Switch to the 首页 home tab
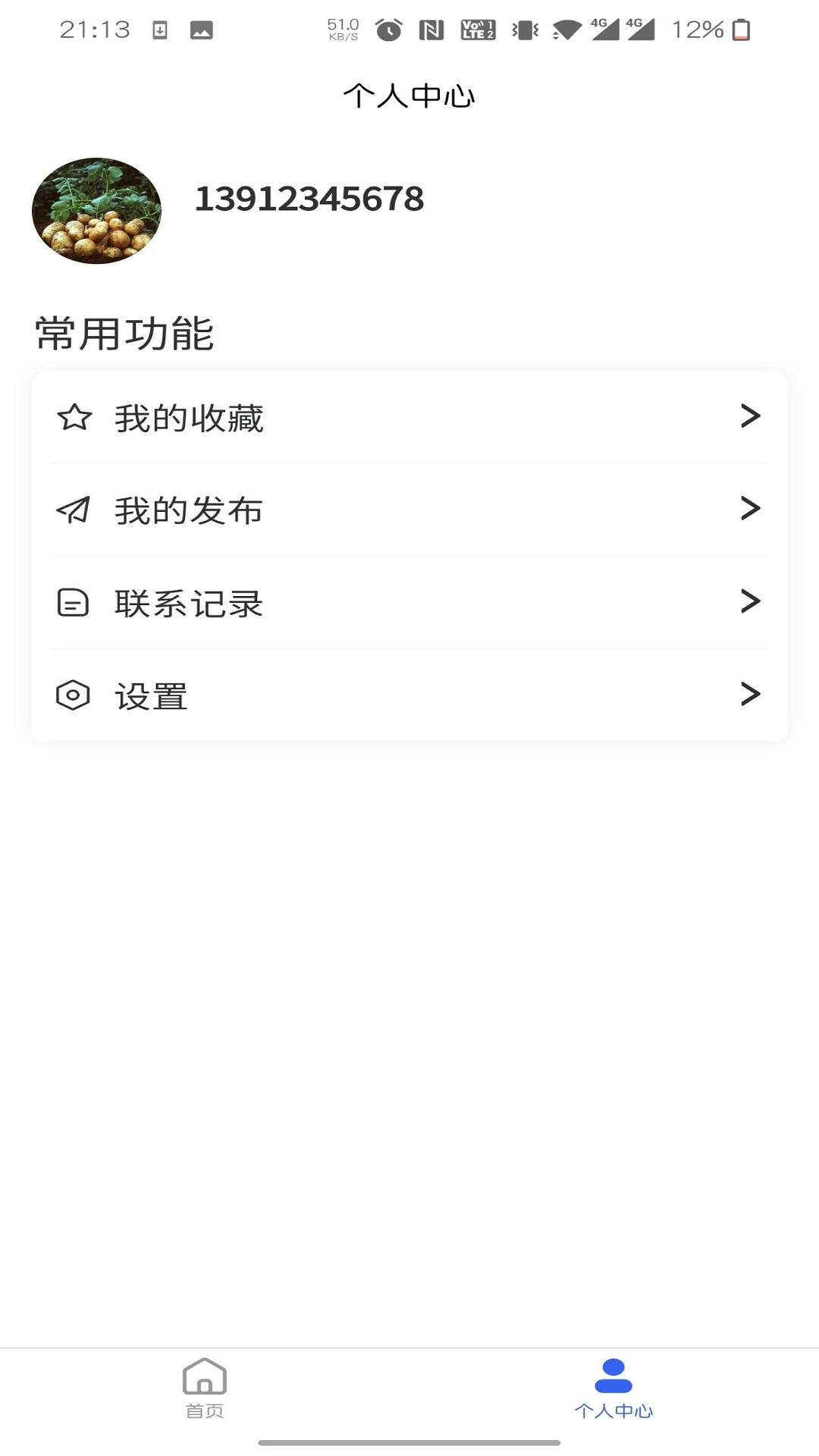The width and height of the screenshot is (819, 1456). 205,1389
